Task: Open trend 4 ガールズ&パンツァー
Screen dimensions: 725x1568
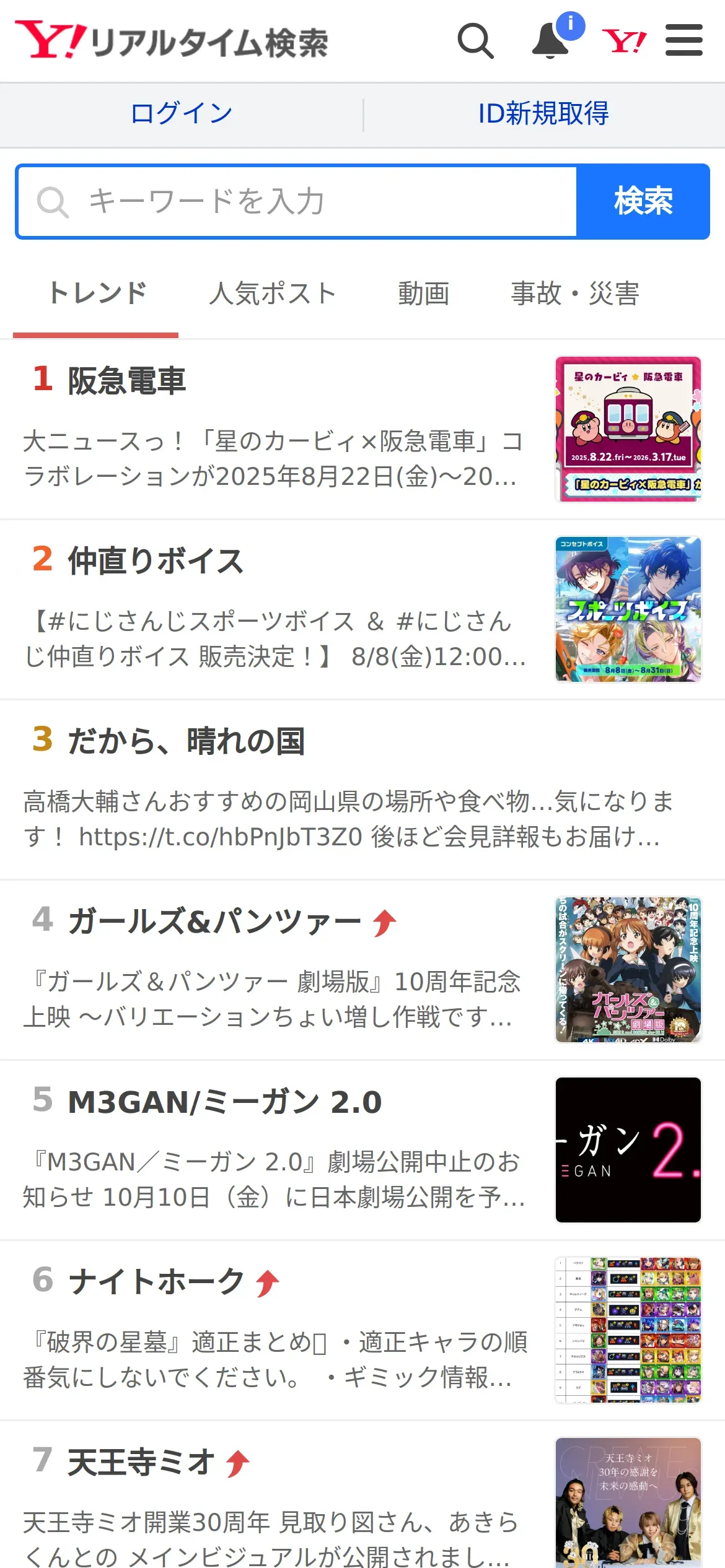Action: point(362,970)
